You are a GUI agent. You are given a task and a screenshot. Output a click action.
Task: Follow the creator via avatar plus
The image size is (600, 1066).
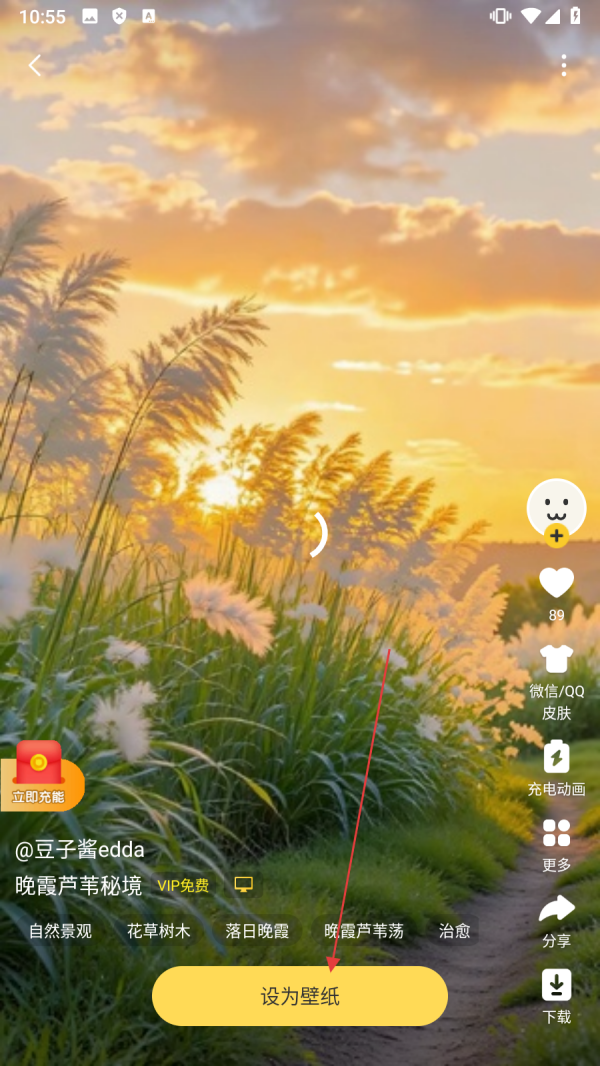557,537
